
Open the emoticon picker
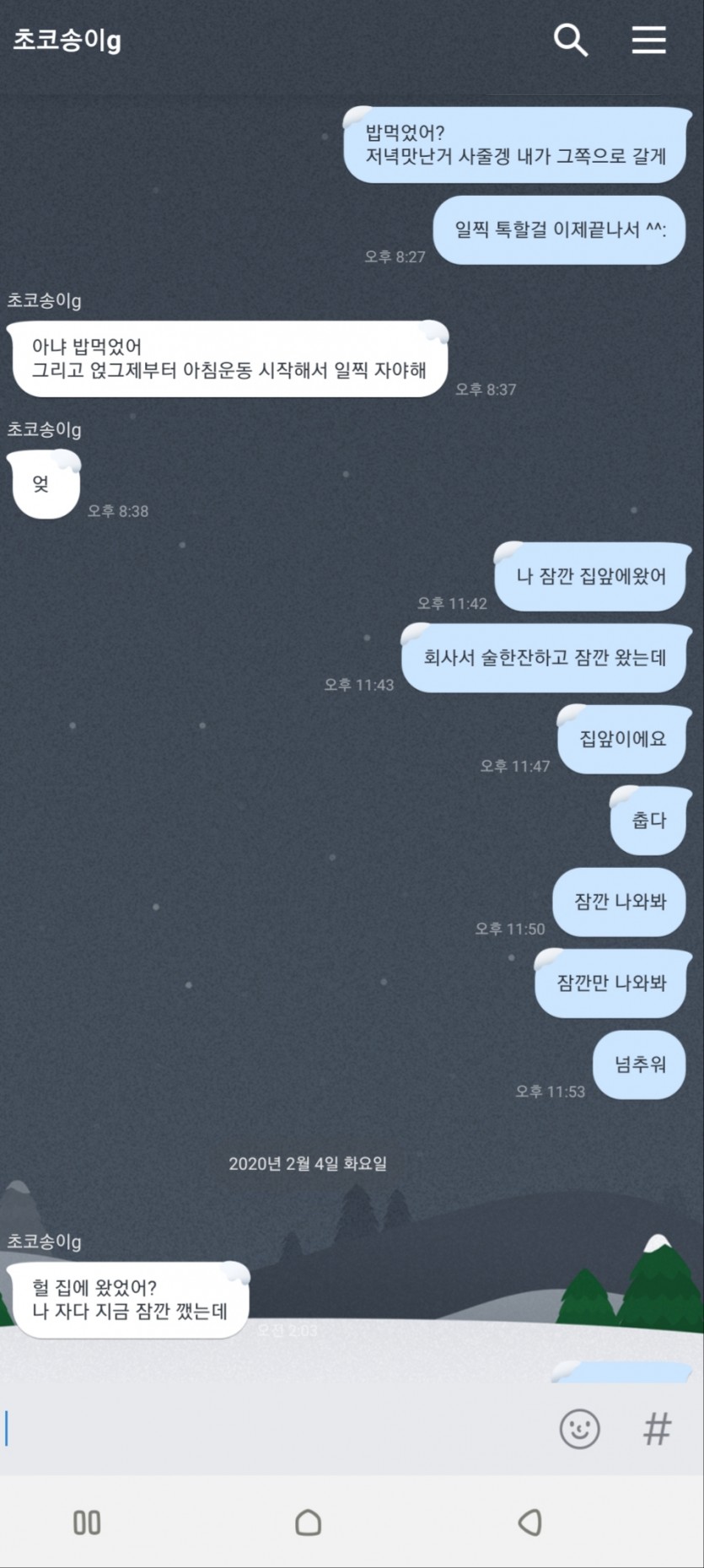click(579, 1429)
